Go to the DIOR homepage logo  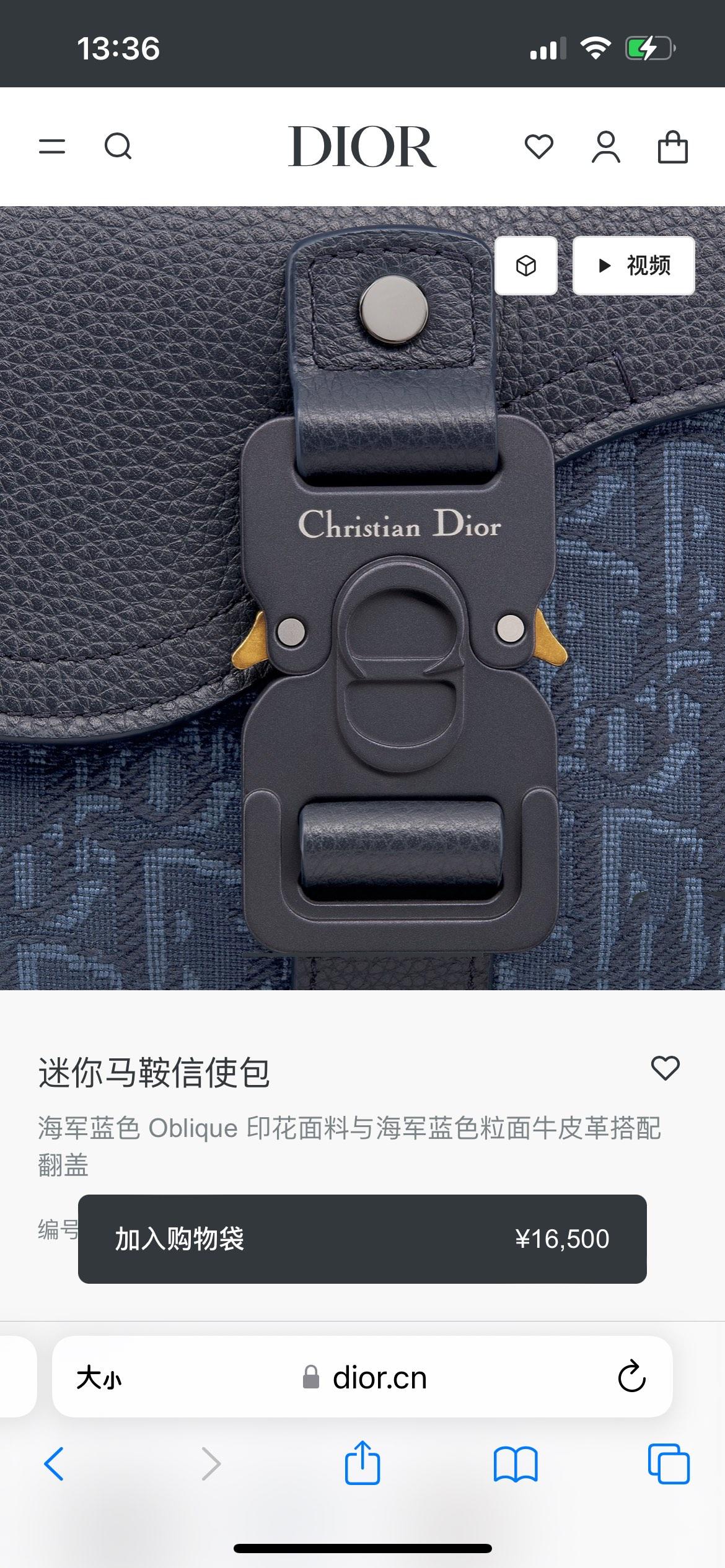pos(362,147)
